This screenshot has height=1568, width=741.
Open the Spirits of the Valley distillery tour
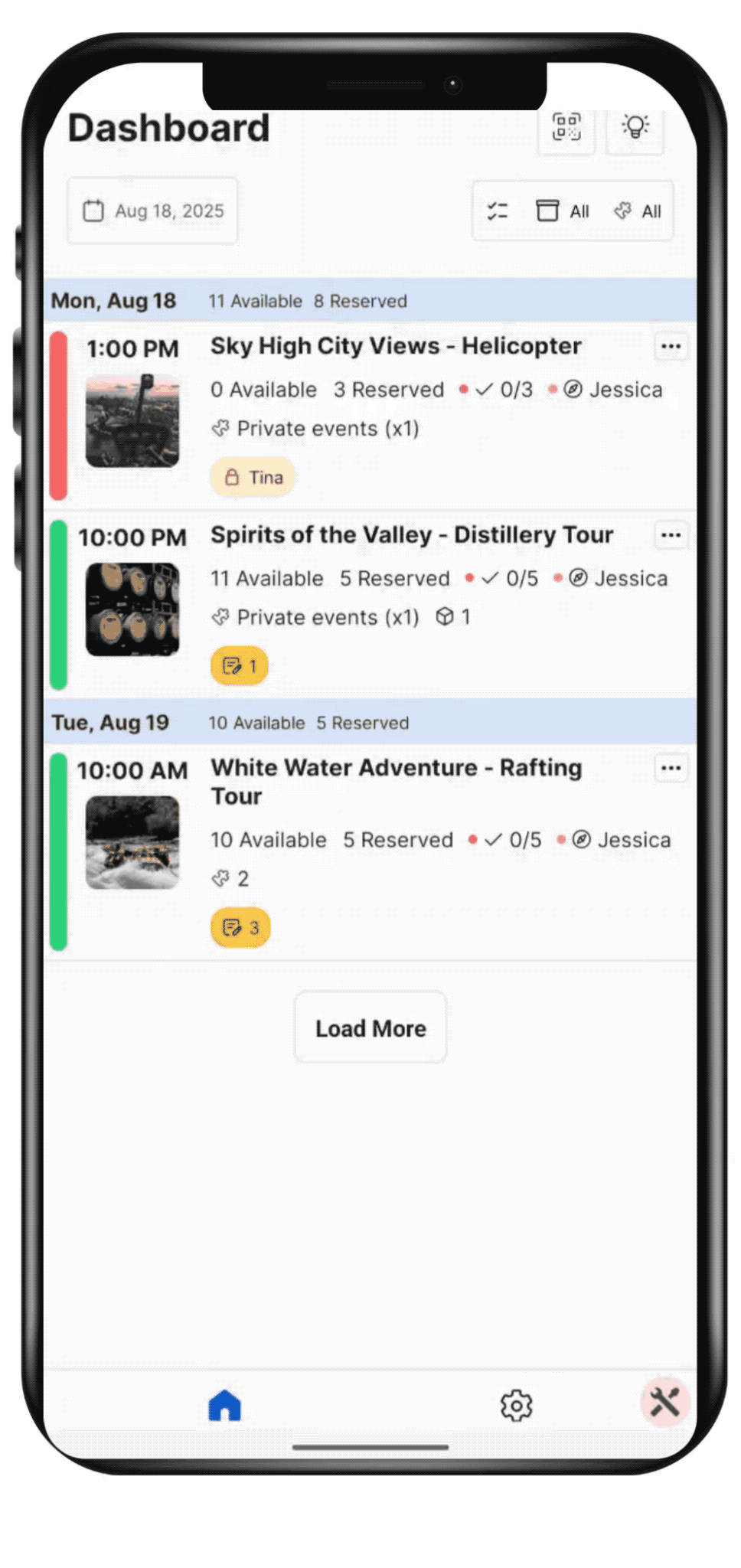point(412,535)
